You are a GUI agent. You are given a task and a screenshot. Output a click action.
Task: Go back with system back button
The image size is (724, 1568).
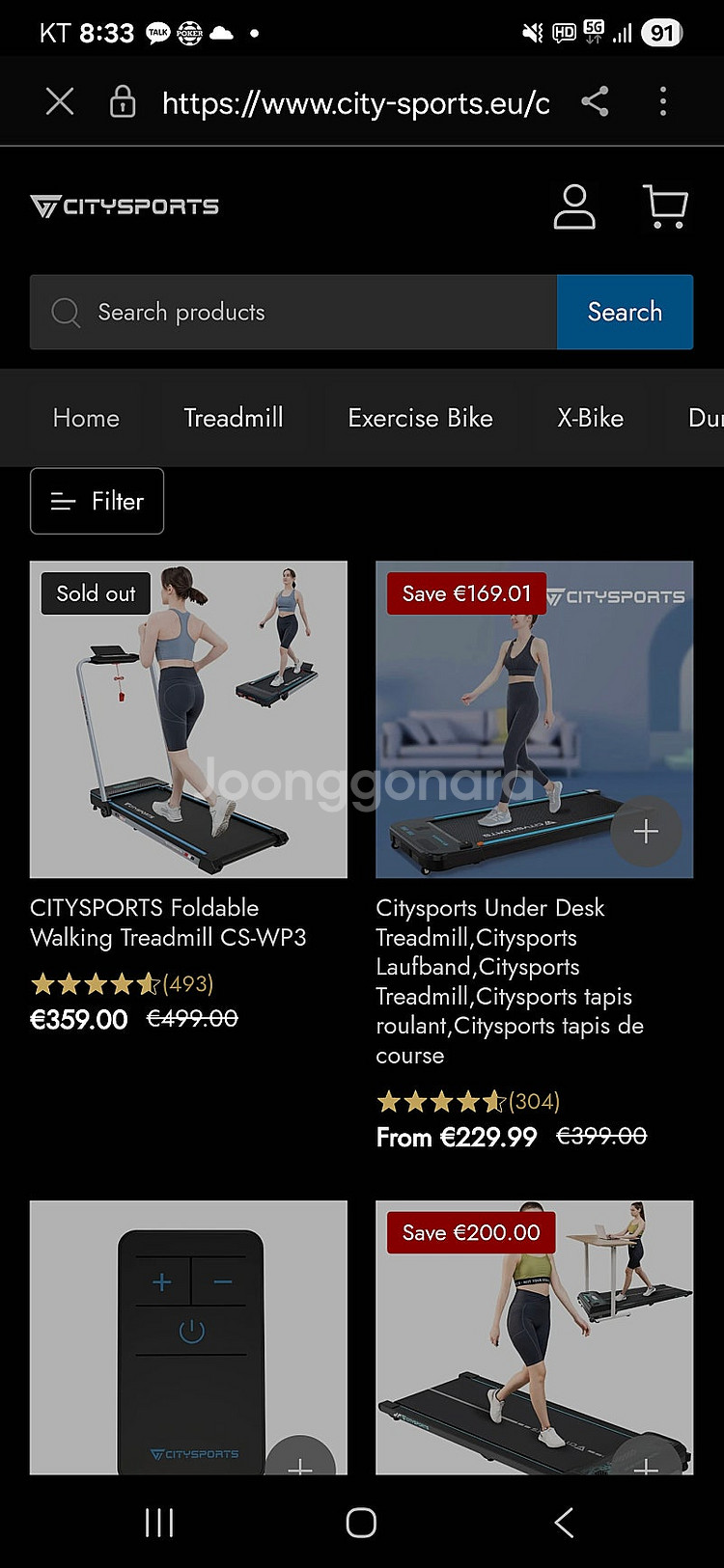[x=565, y=1523]
